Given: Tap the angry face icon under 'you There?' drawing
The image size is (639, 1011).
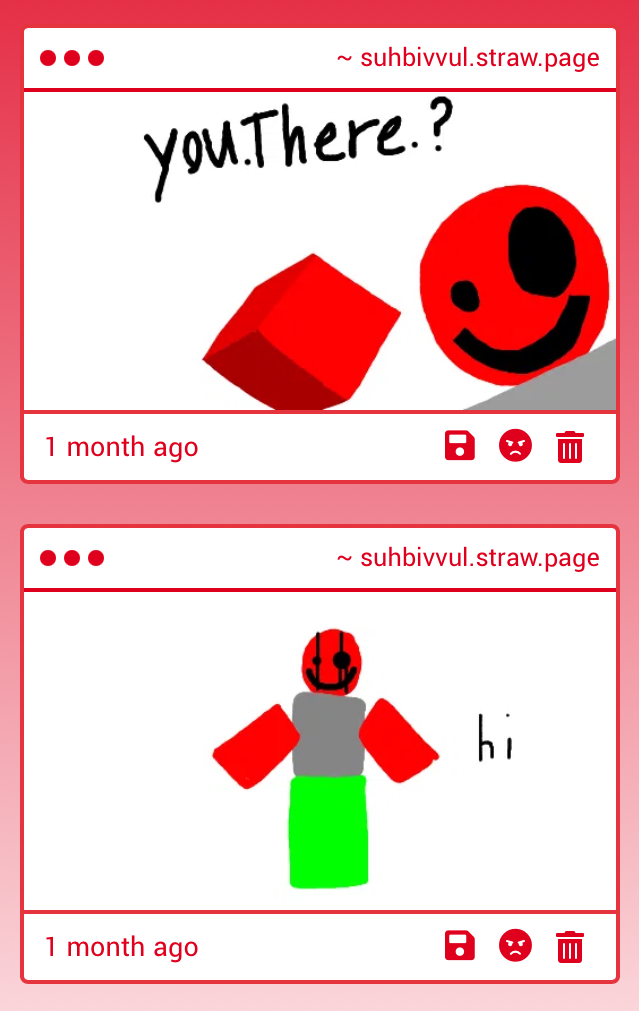Looking at the screenshot, I should (x=515, y=446).
